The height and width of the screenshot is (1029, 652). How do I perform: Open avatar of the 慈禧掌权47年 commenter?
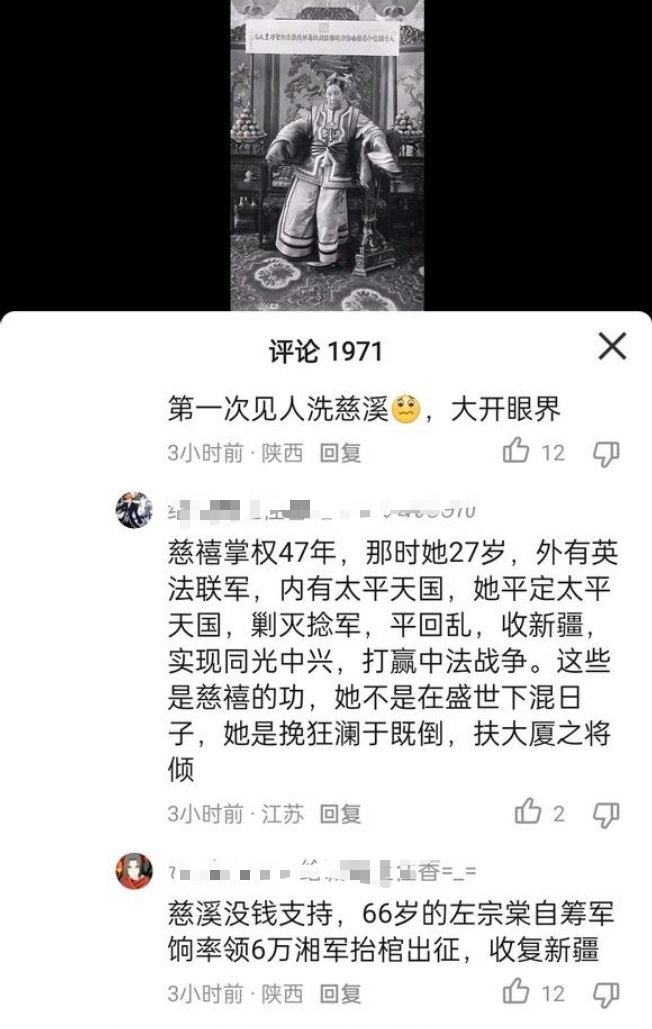click(x=135, y=510)
